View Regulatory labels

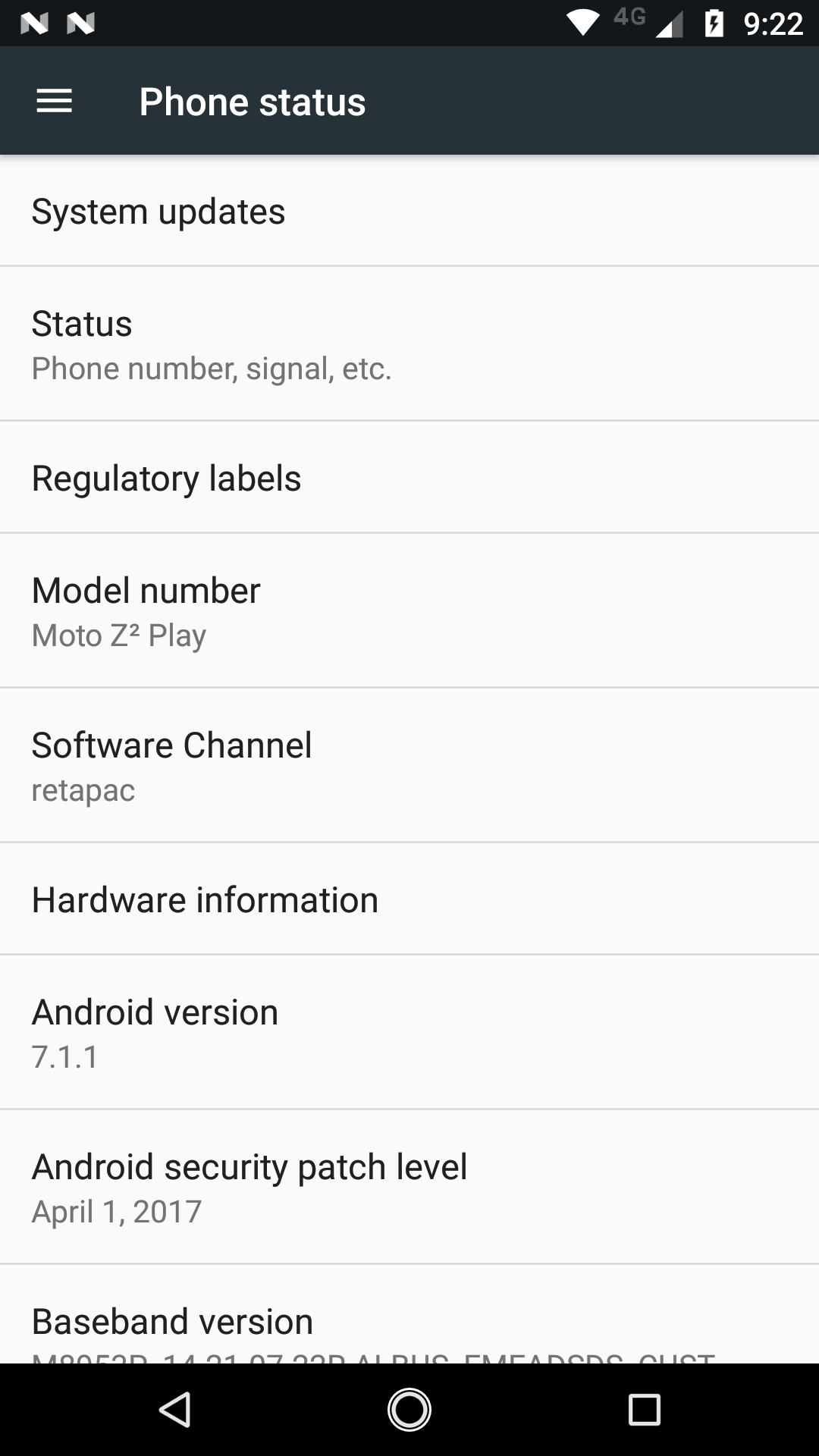(409, 478)
